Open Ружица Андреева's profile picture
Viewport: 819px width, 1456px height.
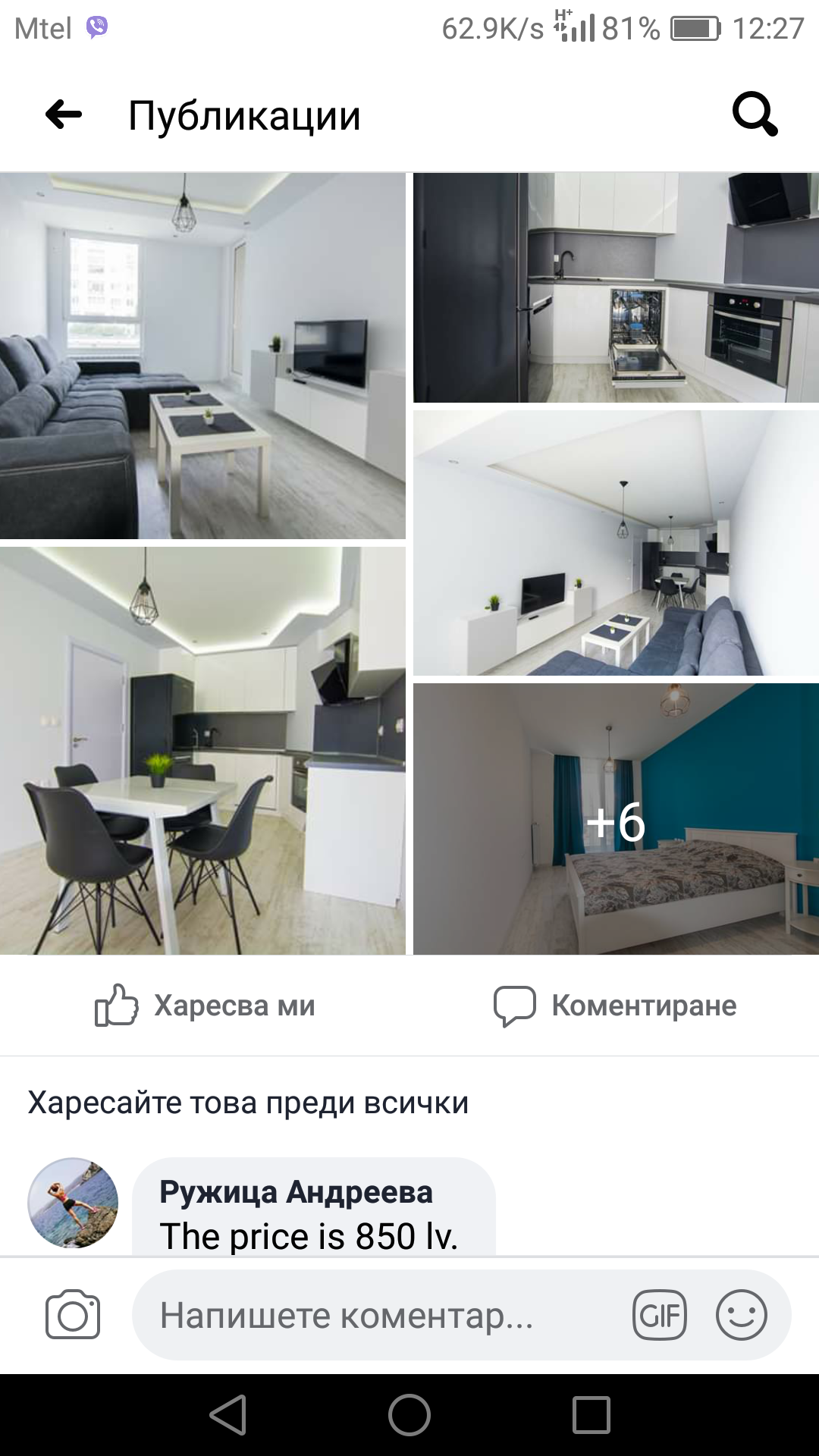pyautogui.click(x=73, y=1203)
